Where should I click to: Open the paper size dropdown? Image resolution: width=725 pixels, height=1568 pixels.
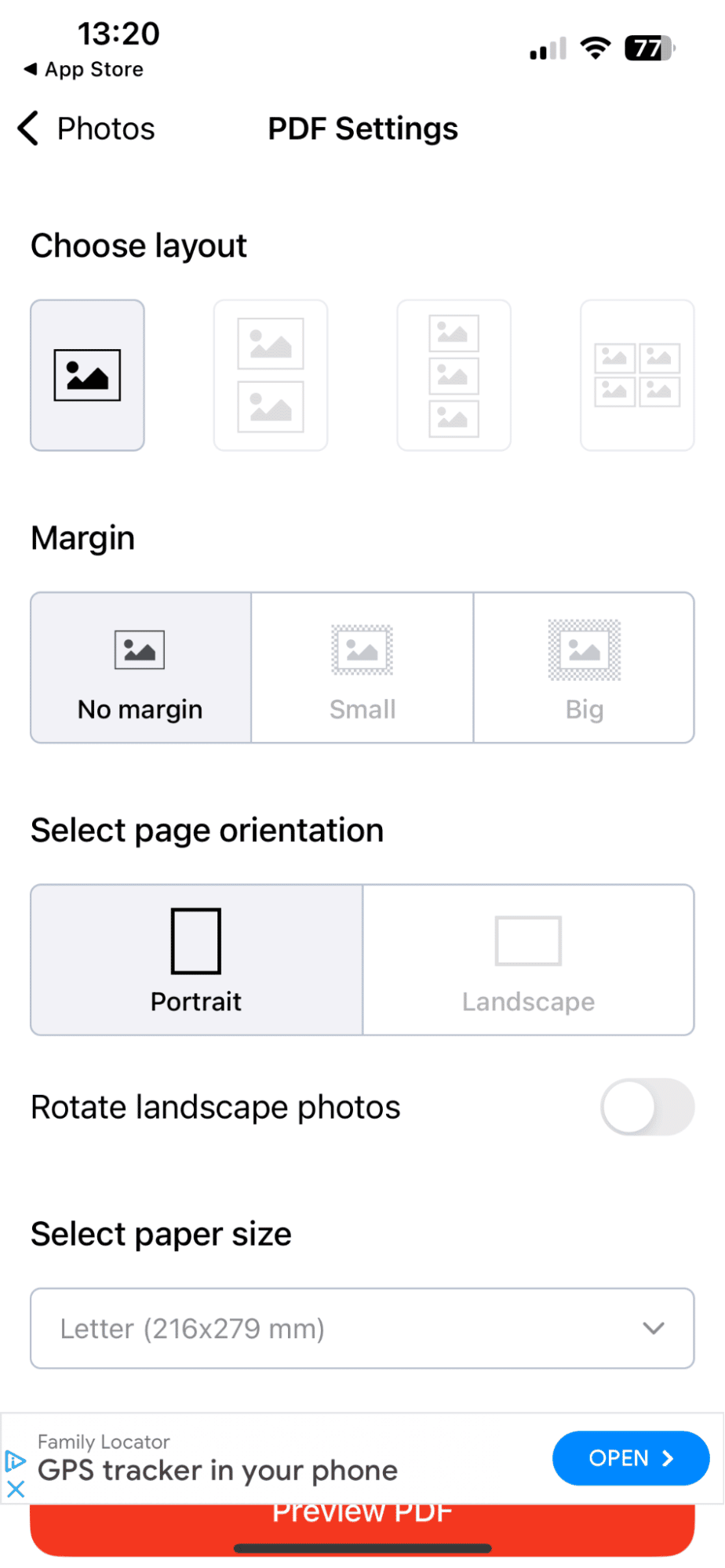[x=362, y=1327]
